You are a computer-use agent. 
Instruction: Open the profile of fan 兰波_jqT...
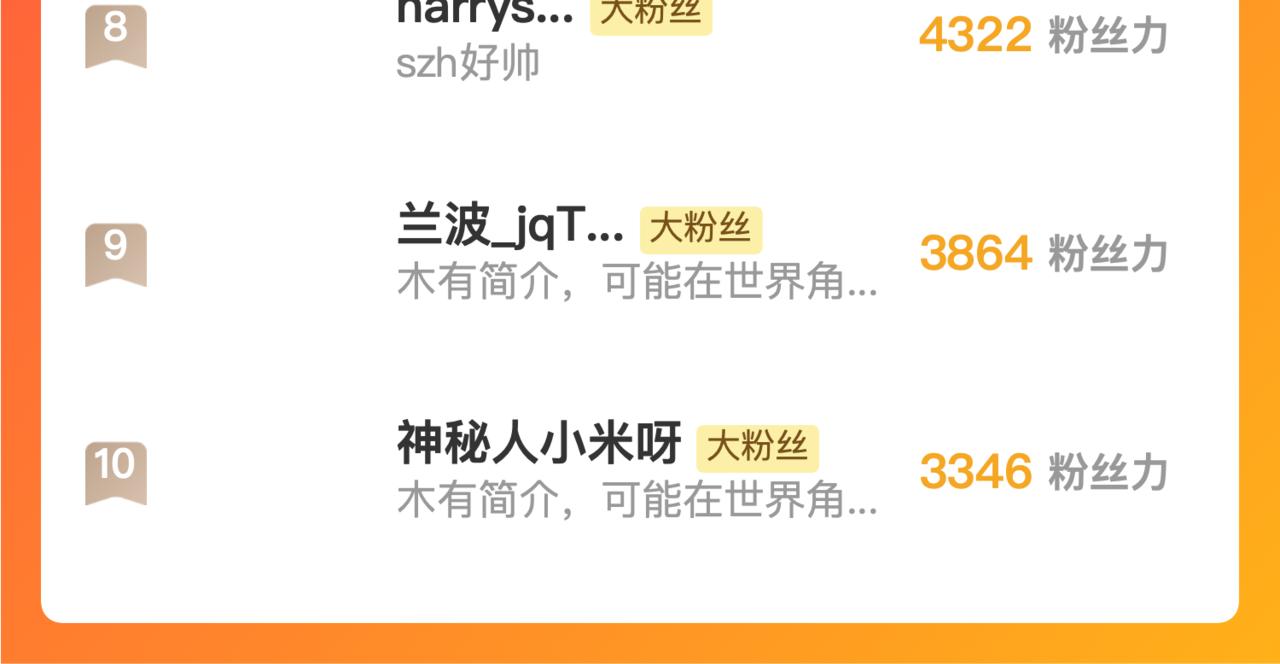[510, 229]
